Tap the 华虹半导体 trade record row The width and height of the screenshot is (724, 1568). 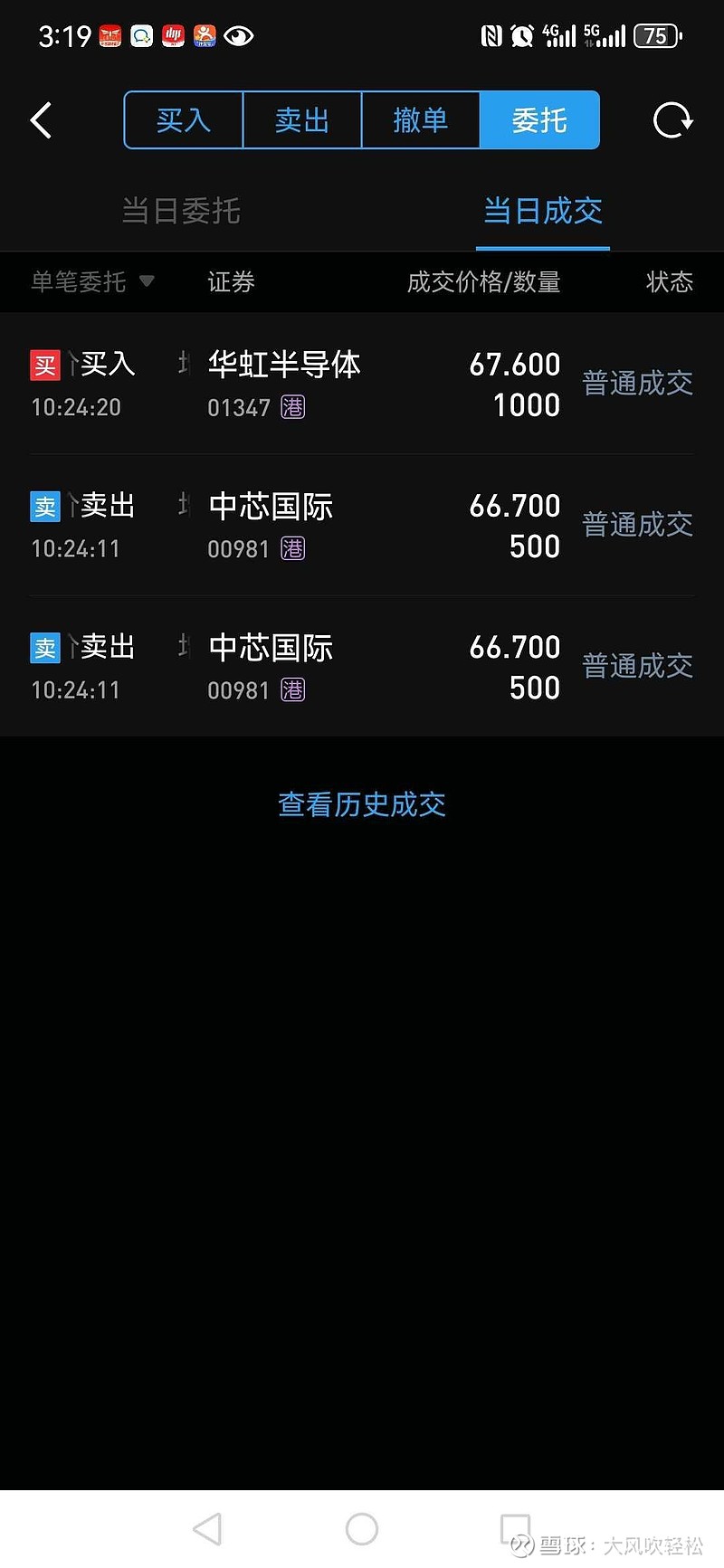[362, 383]
